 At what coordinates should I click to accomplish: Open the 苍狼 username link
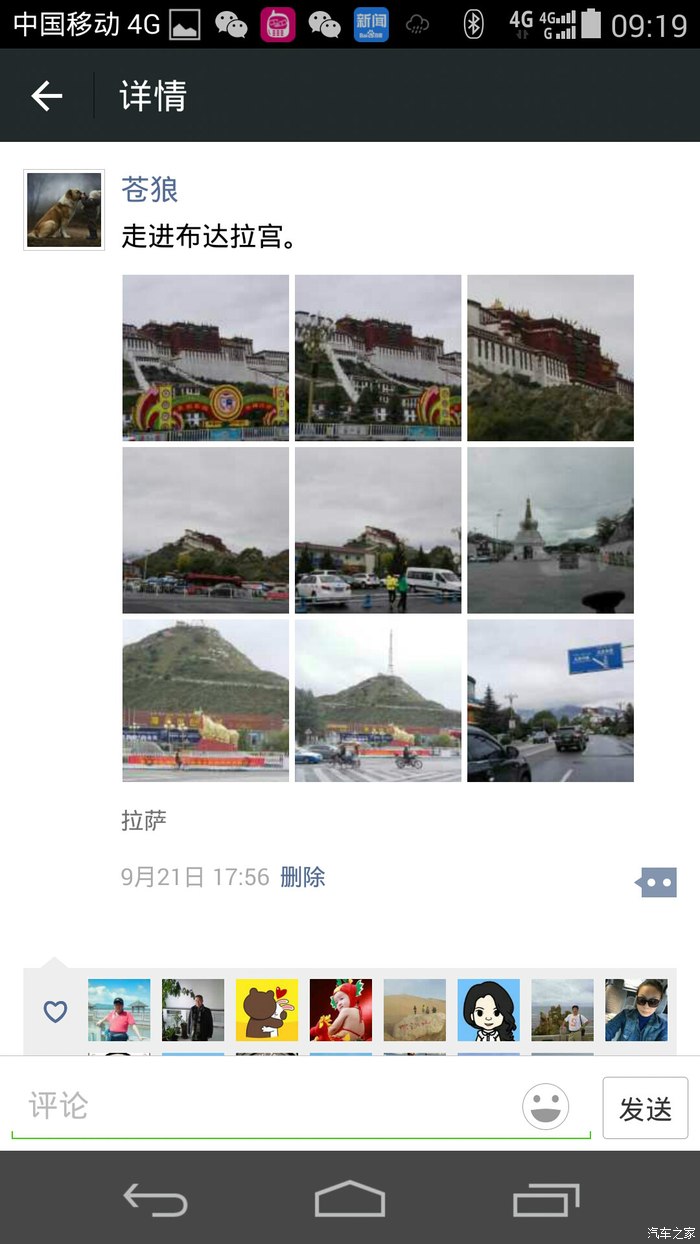point(149,188)
